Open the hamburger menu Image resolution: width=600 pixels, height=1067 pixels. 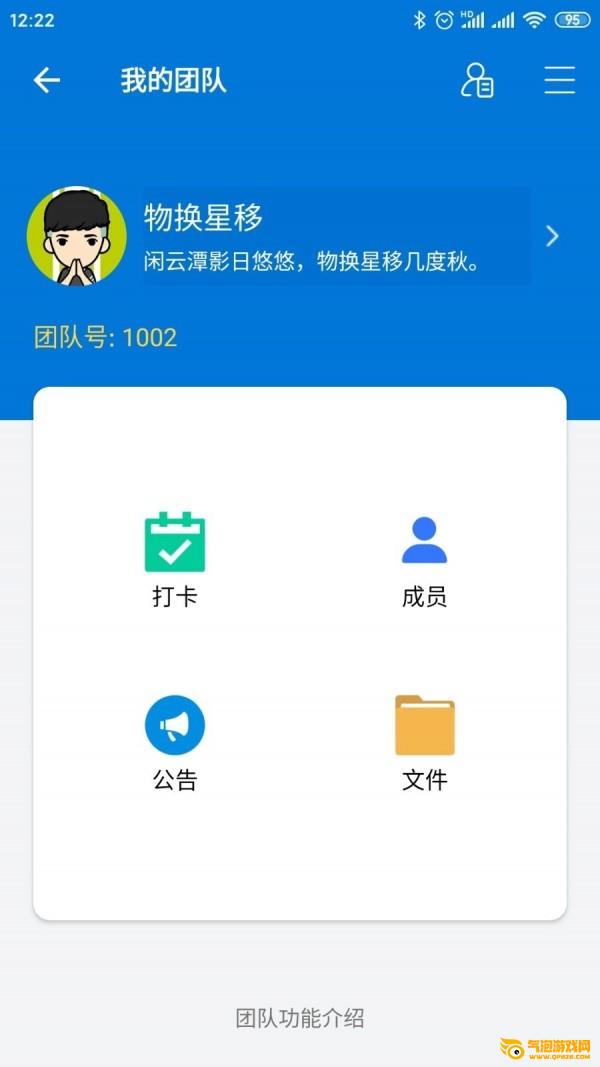(559, 81)
